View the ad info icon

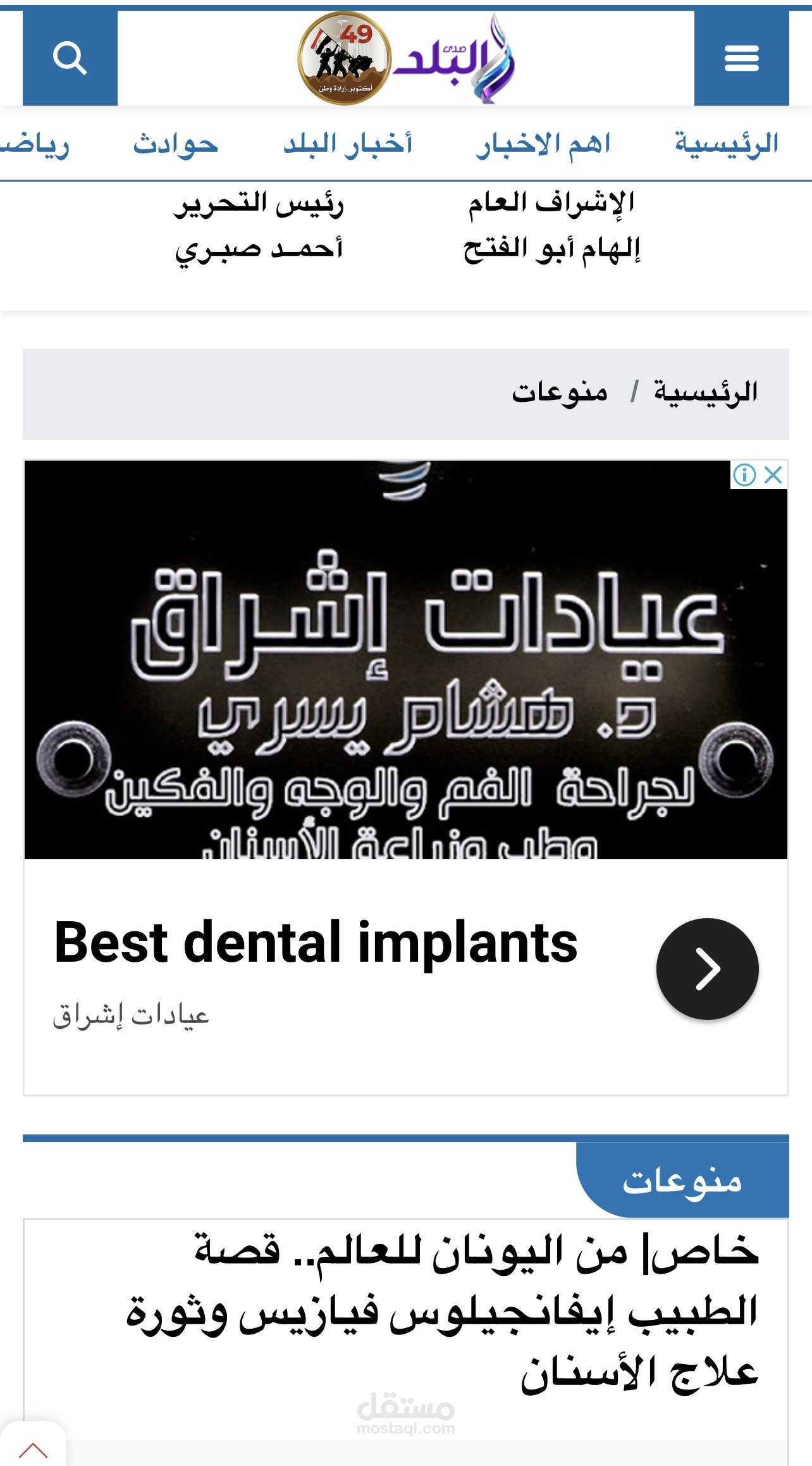(745, 475)
